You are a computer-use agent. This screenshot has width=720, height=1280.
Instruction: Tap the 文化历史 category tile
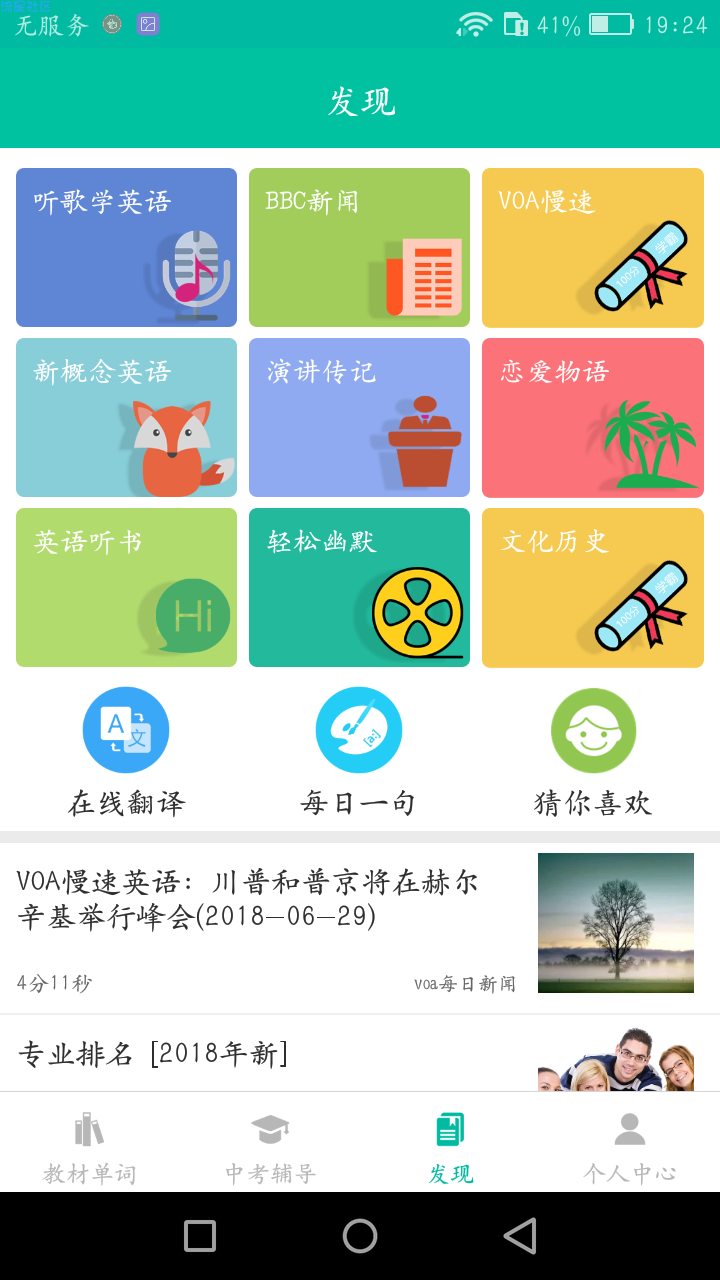pos(592,587)
